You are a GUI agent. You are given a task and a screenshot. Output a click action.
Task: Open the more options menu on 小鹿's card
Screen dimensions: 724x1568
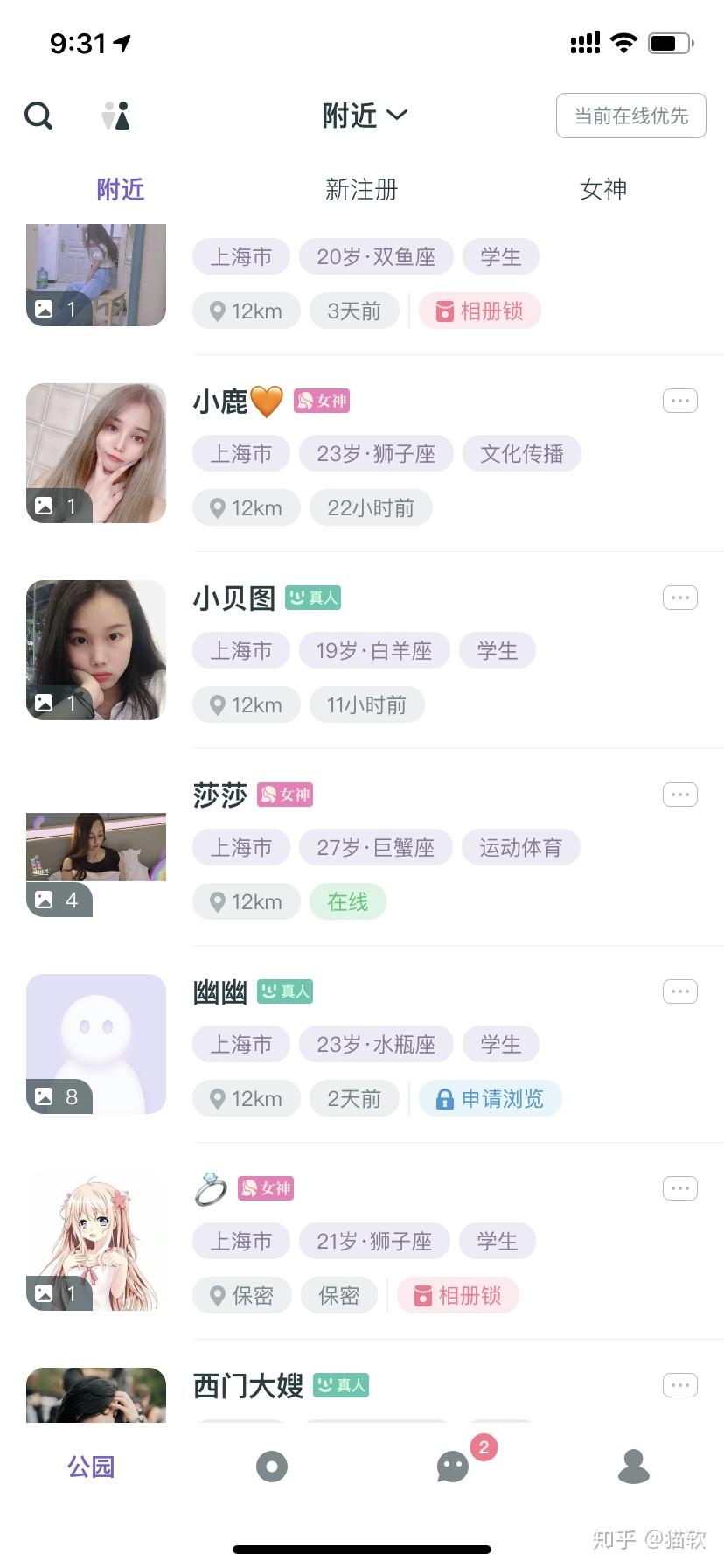click(x=679, y=400)
